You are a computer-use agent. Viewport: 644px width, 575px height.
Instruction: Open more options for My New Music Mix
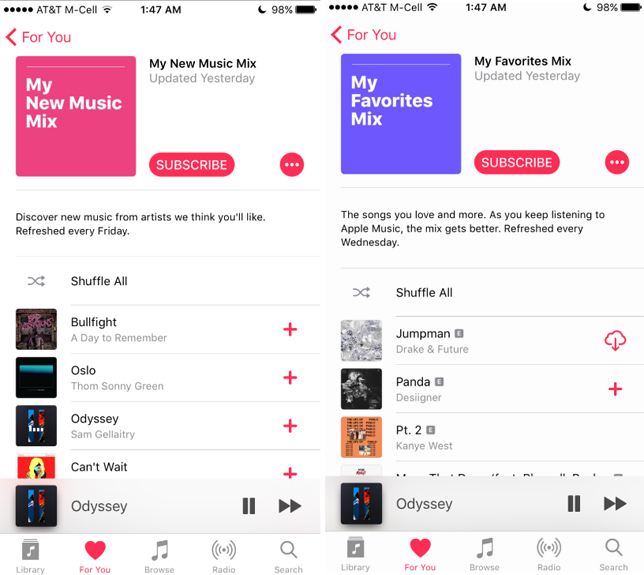(x=291, y=165)
